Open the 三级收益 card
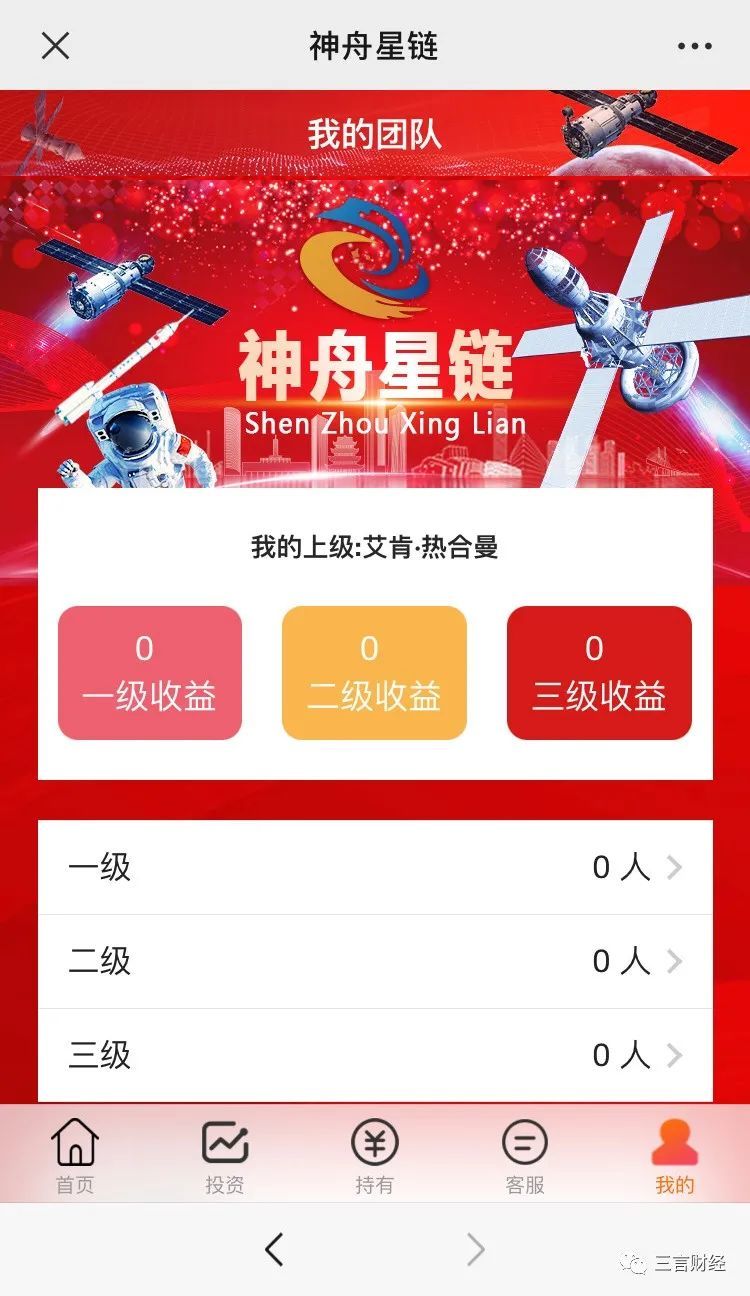Screen dimensions: 750x1296 599,673
